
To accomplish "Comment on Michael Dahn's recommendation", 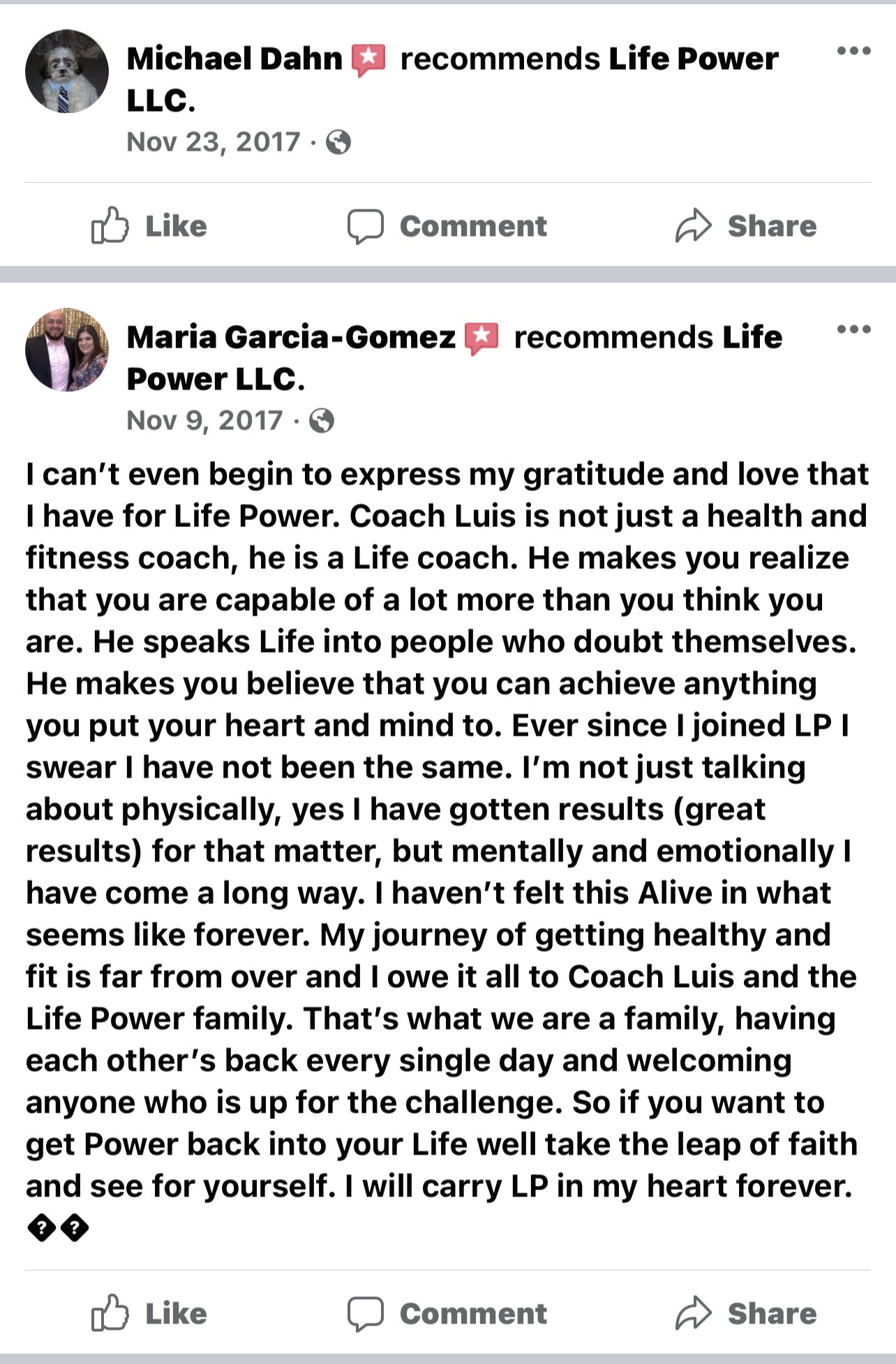I will click(448, 225).
